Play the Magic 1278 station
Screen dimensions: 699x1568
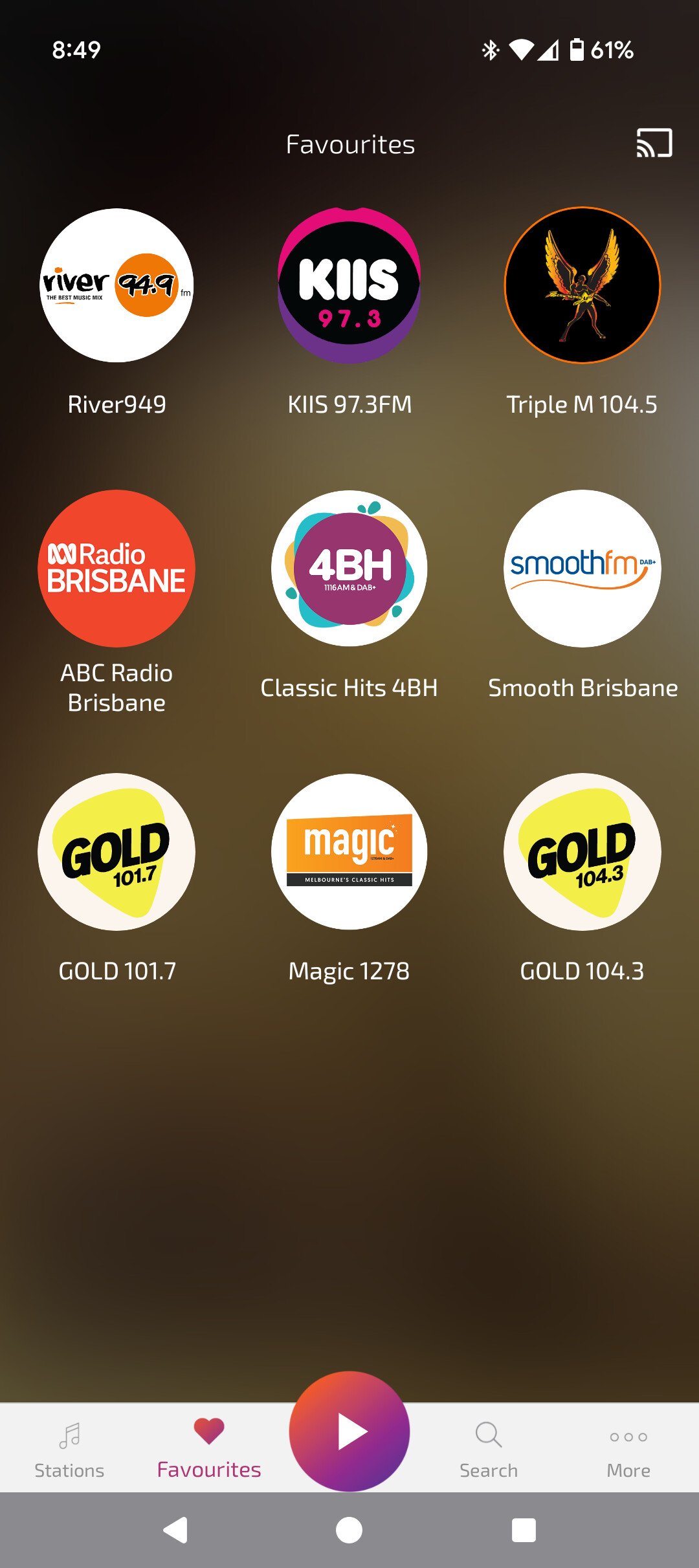(x=349, y=852)
